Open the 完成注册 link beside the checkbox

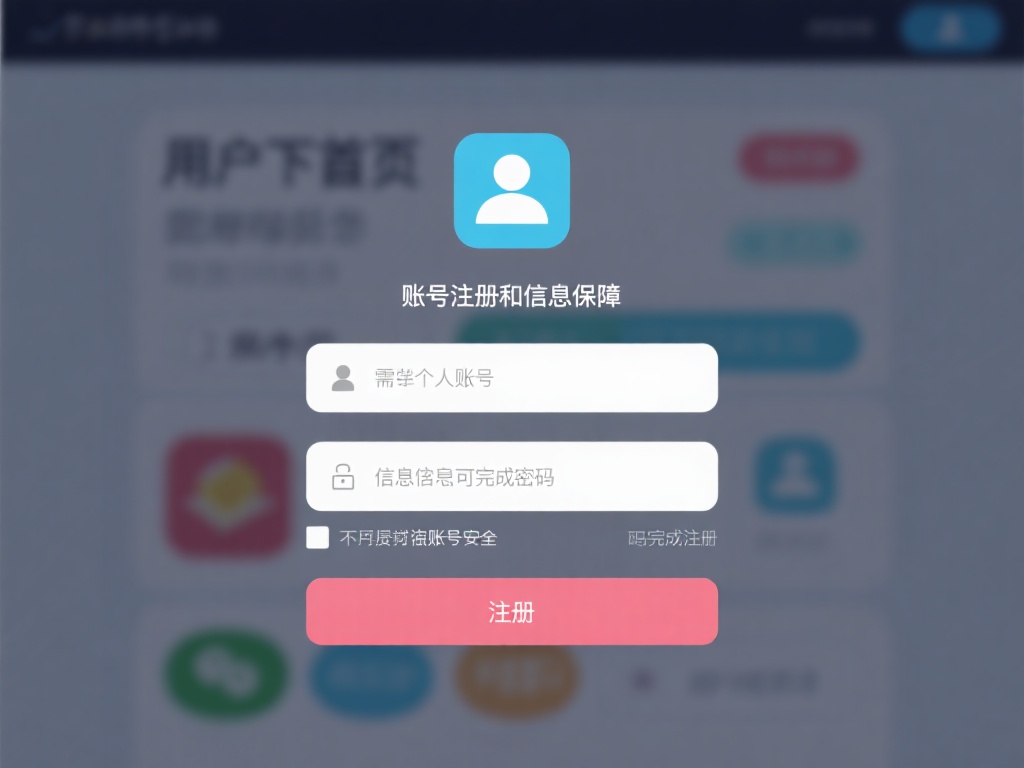[x=672, y=538]
